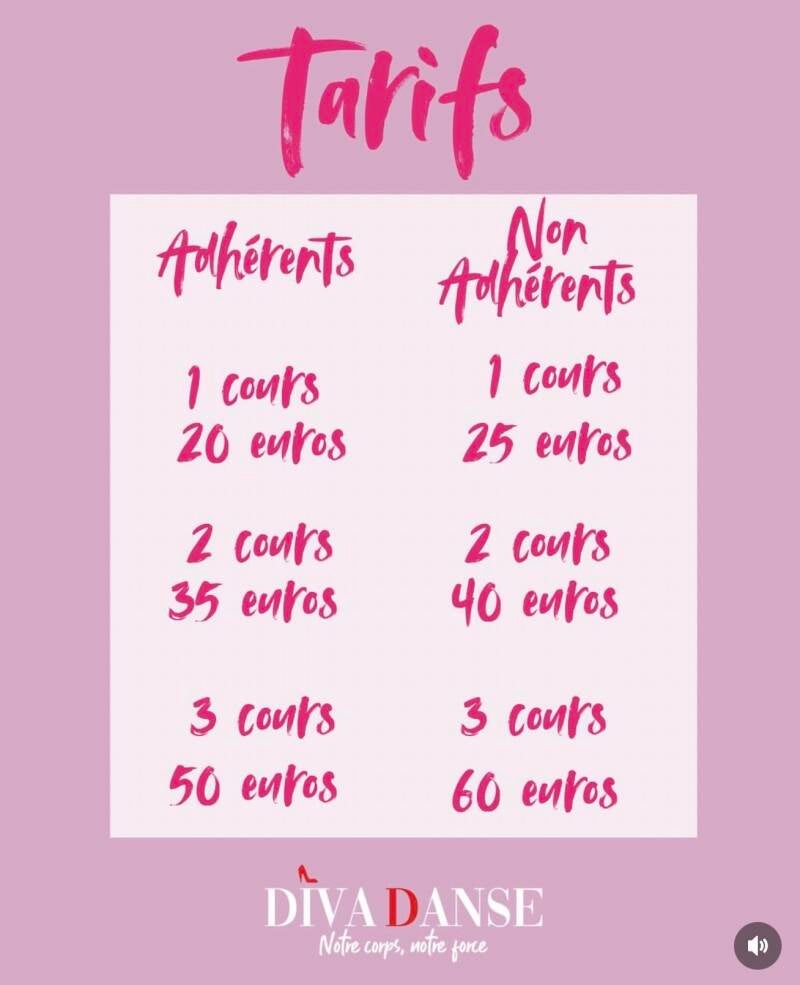
Task: Toggle the video sound speaker icon
Action: click(x=758, y=945)
